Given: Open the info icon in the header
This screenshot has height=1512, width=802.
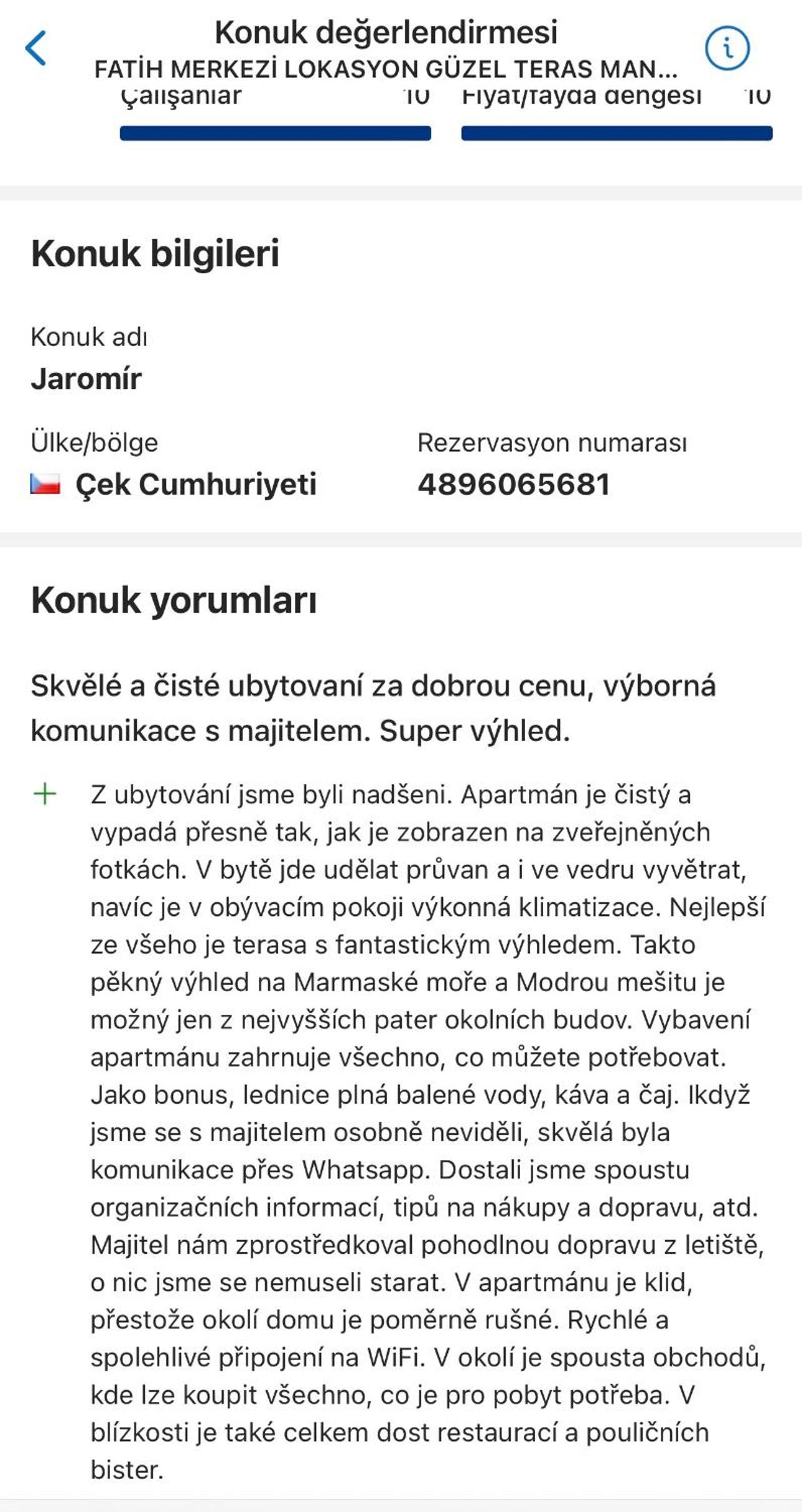Looking at the screenshot, I should pos(727,48).
